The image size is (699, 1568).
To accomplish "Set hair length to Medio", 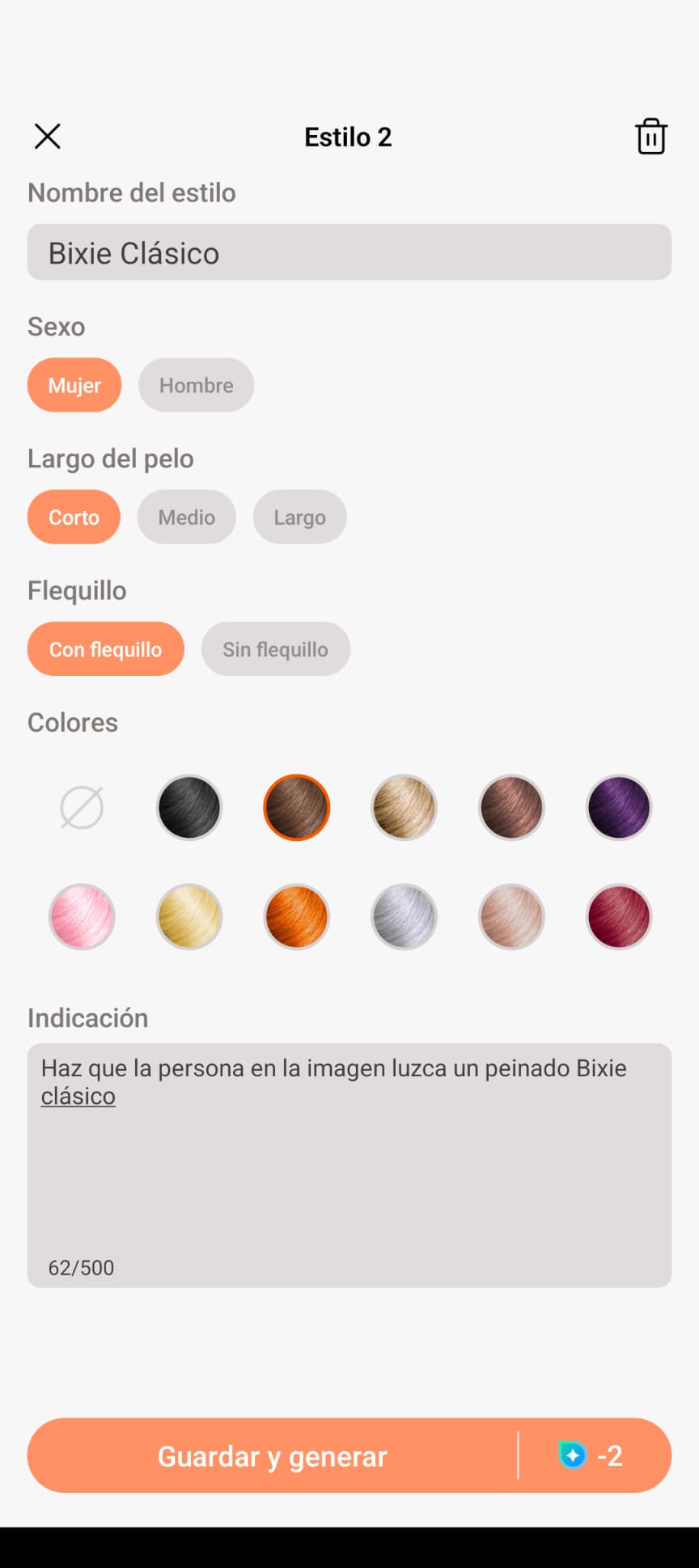I will pyautogui.click(x=186, y=517).
